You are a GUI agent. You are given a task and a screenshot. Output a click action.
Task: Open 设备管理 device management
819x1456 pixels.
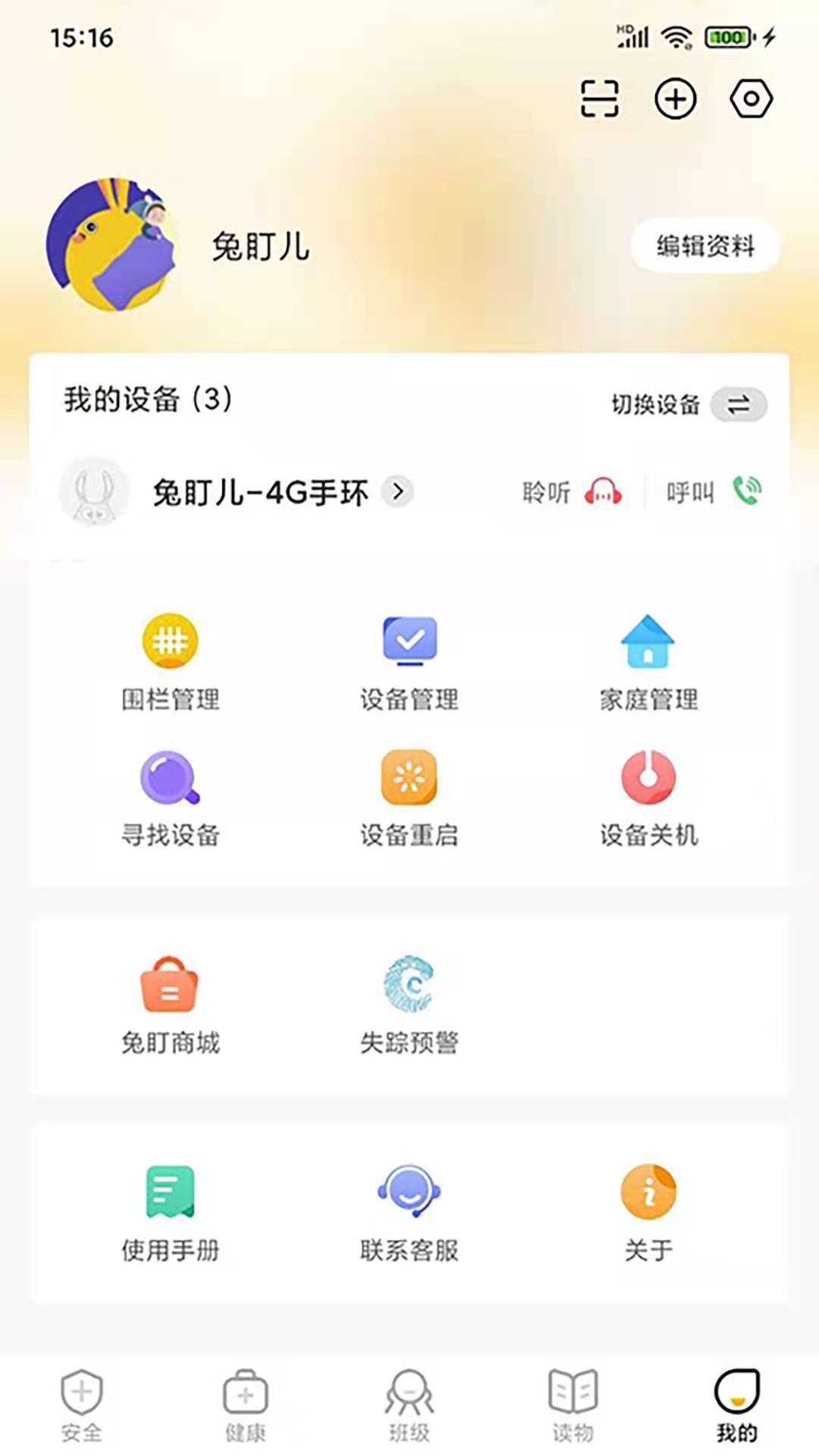[409, 660]
